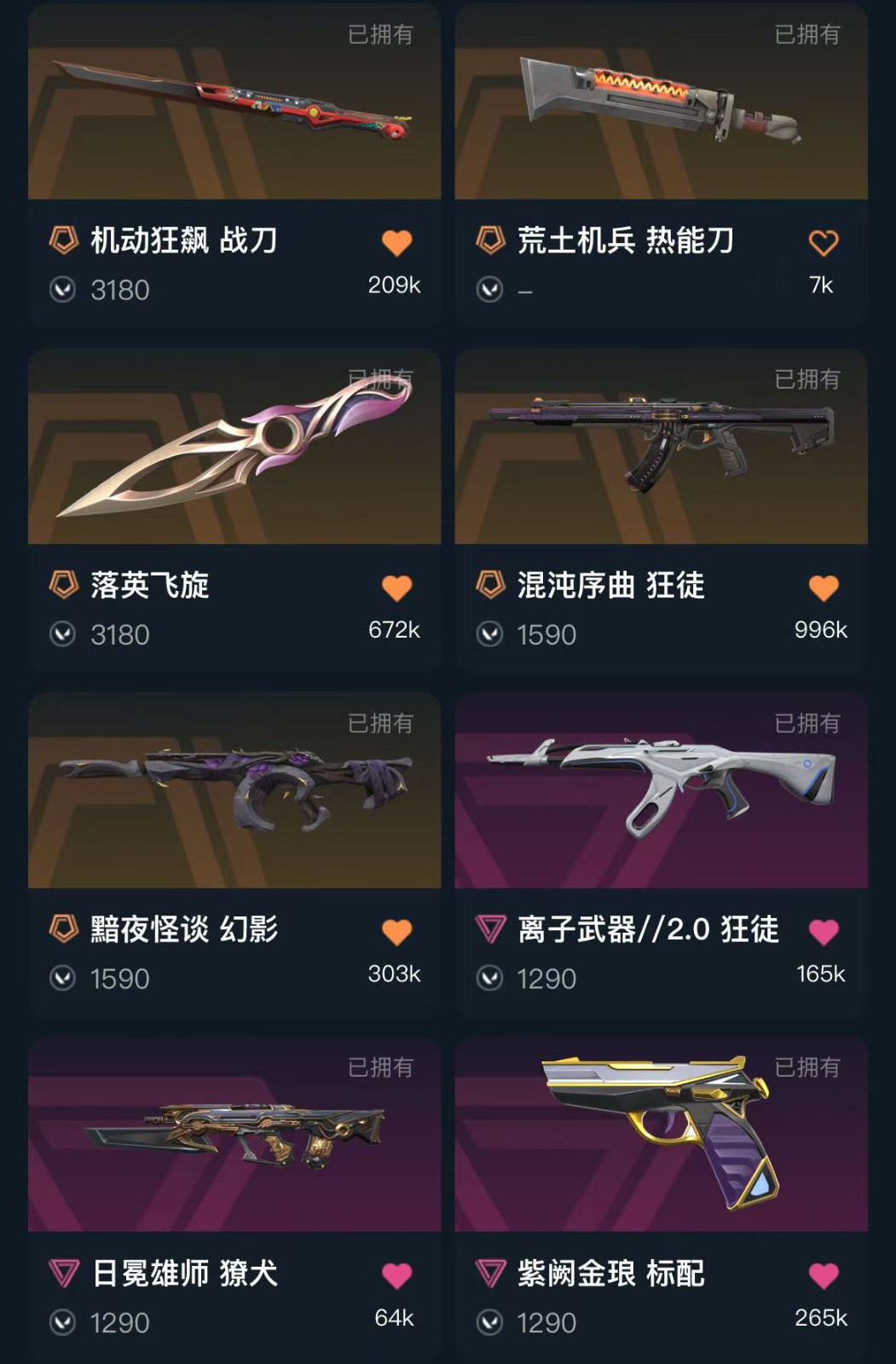Open the 混沌序曲 狂徒 skin card
Image resolution: width=896 pixels, height=1364 pixels.
click(661, 452)
